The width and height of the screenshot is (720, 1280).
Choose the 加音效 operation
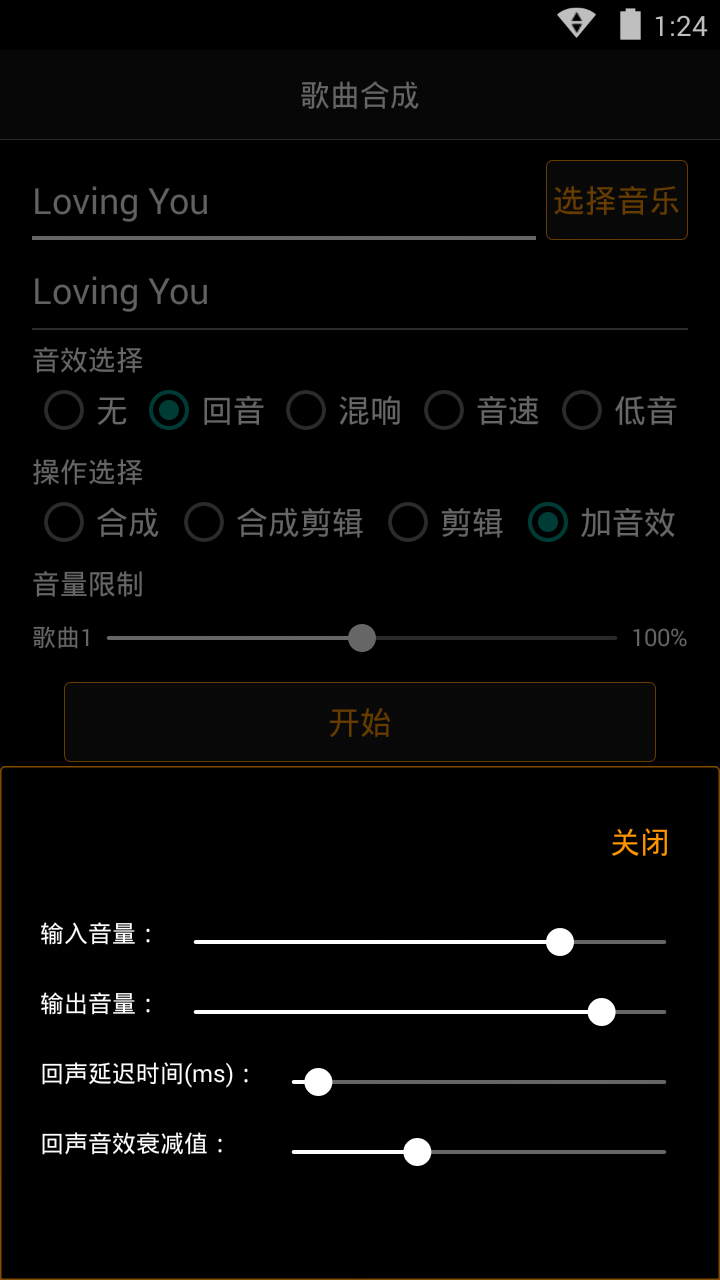coord(602,522)
